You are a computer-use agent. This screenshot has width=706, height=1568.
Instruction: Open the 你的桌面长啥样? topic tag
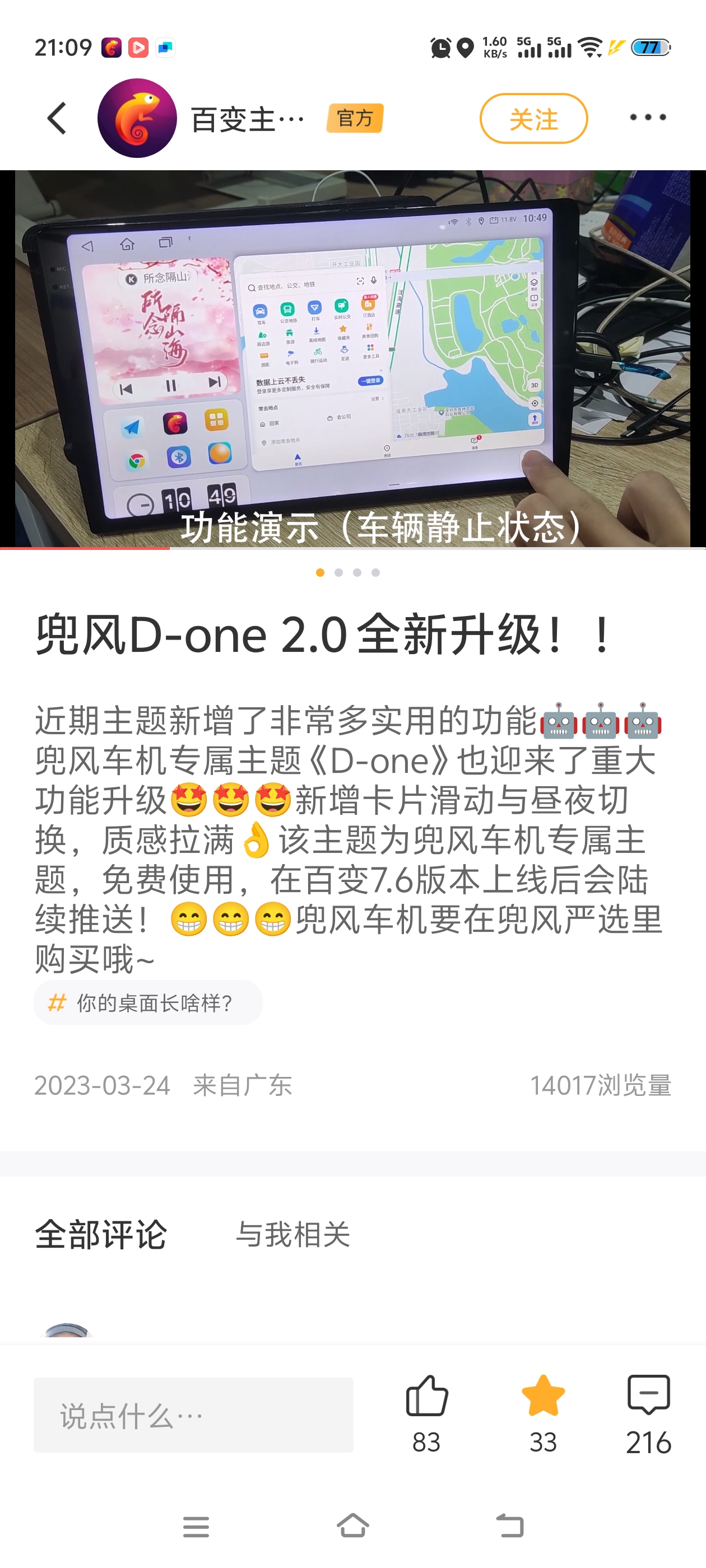point(148,1002)
